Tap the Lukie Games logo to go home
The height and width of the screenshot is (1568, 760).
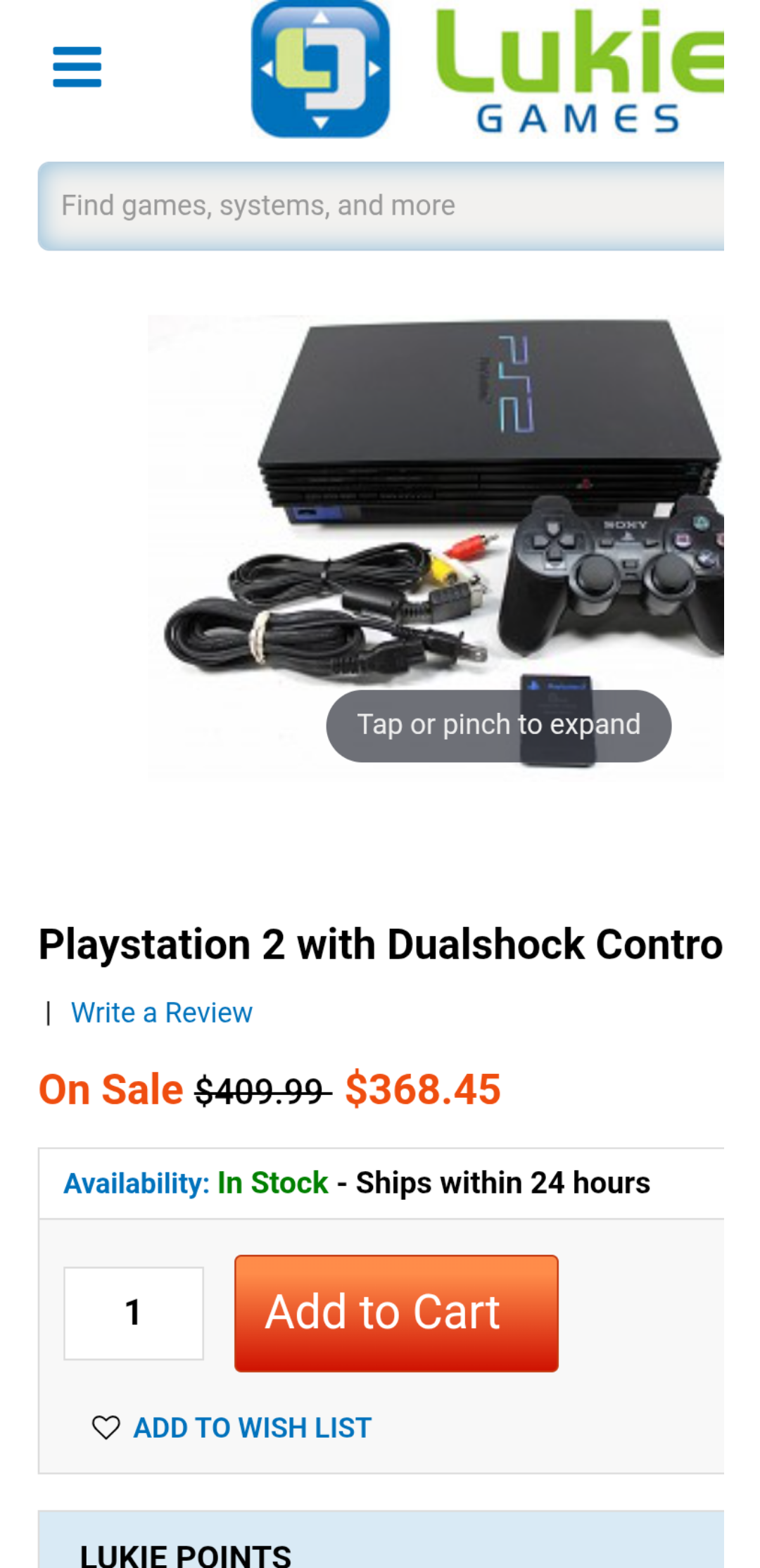coord(486,70)
